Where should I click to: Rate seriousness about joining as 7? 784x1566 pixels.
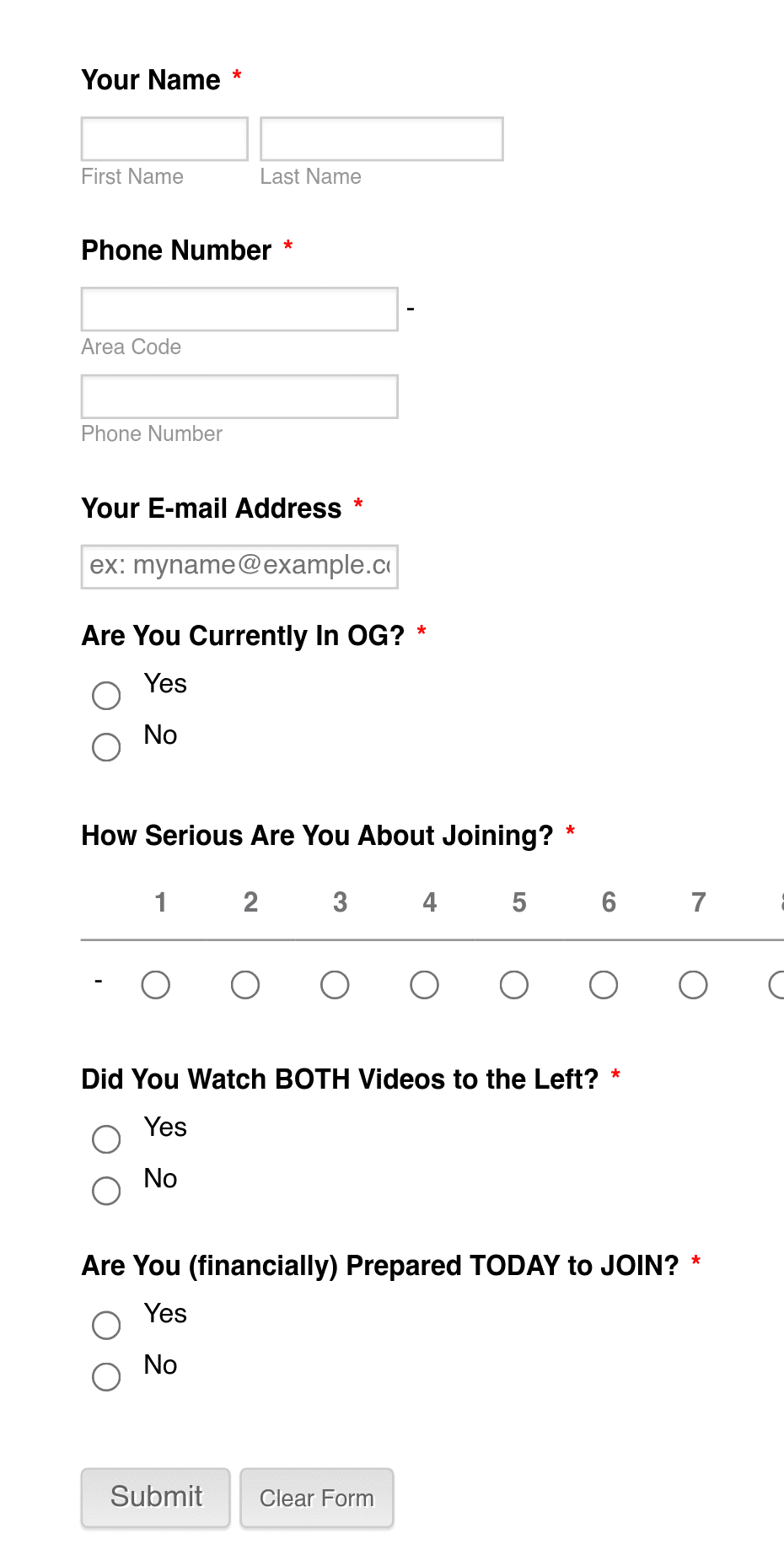[x=693, y=985]
